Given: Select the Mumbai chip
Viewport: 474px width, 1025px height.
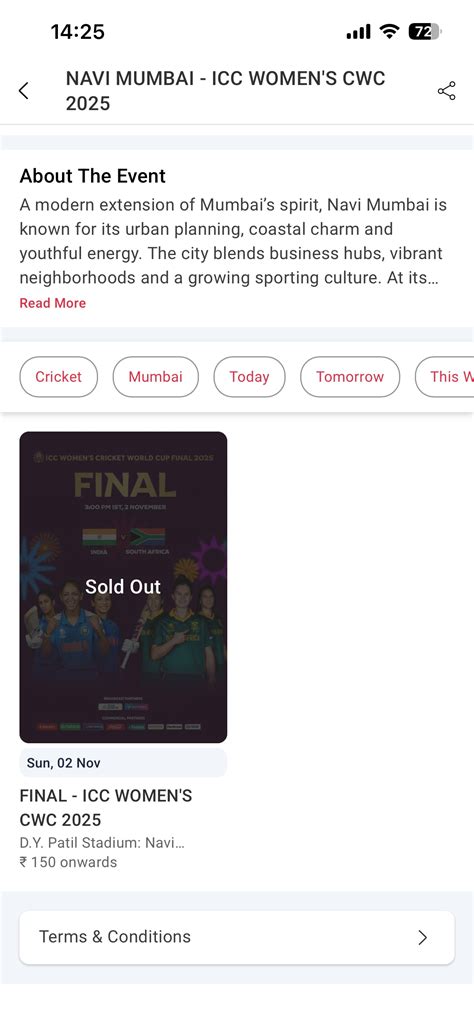Looking at the screenshot, I should coord(156,377).
